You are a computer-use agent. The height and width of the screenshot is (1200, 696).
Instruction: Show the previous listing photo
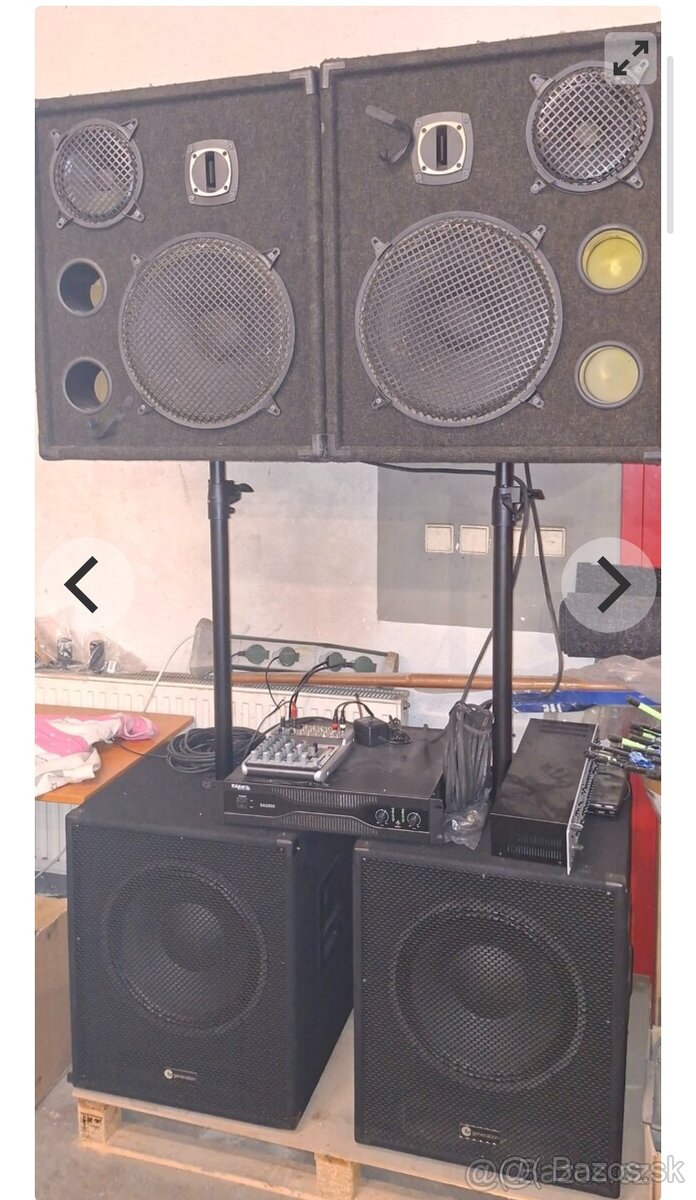tap(82, 584)
